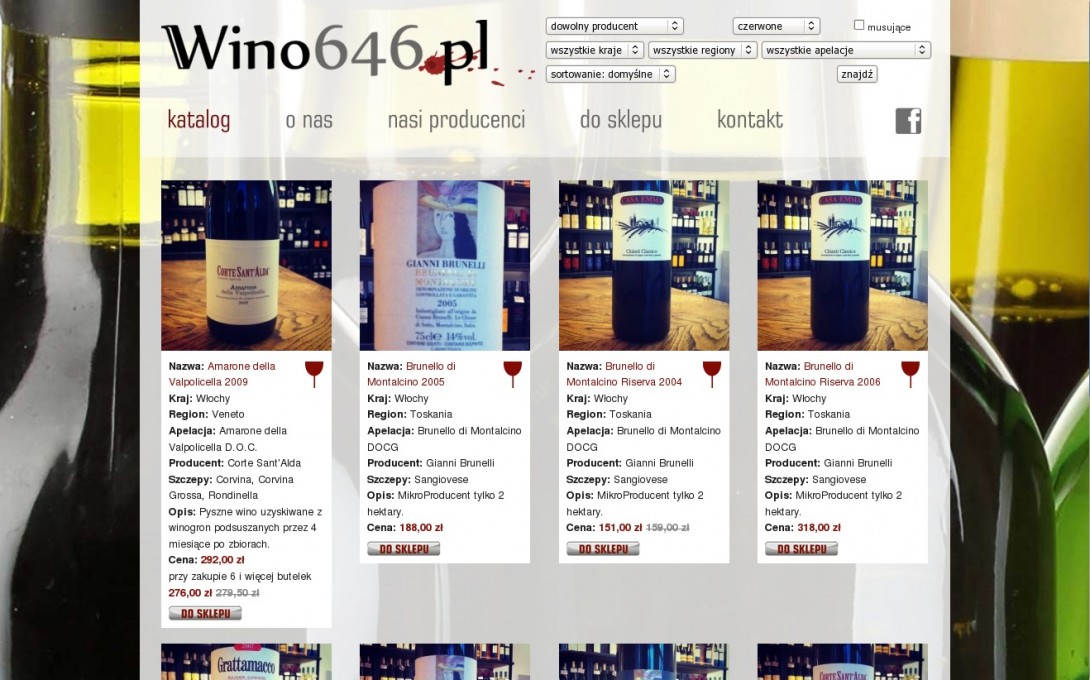
Task: Change sorting via 'sortowanie: domyślne' dropdown
Action: tap(610, 74)
